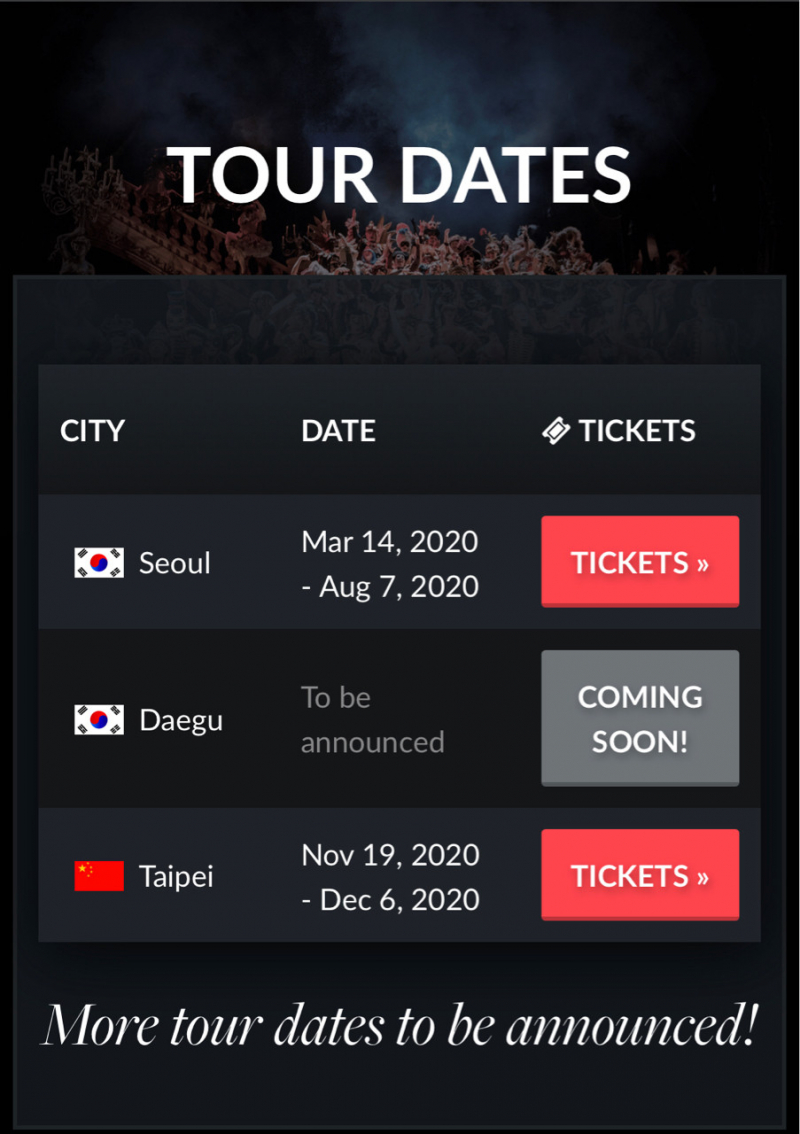Tap Coming Soon button for Daegu
The image size is (800, 1134).
[640, 718]
